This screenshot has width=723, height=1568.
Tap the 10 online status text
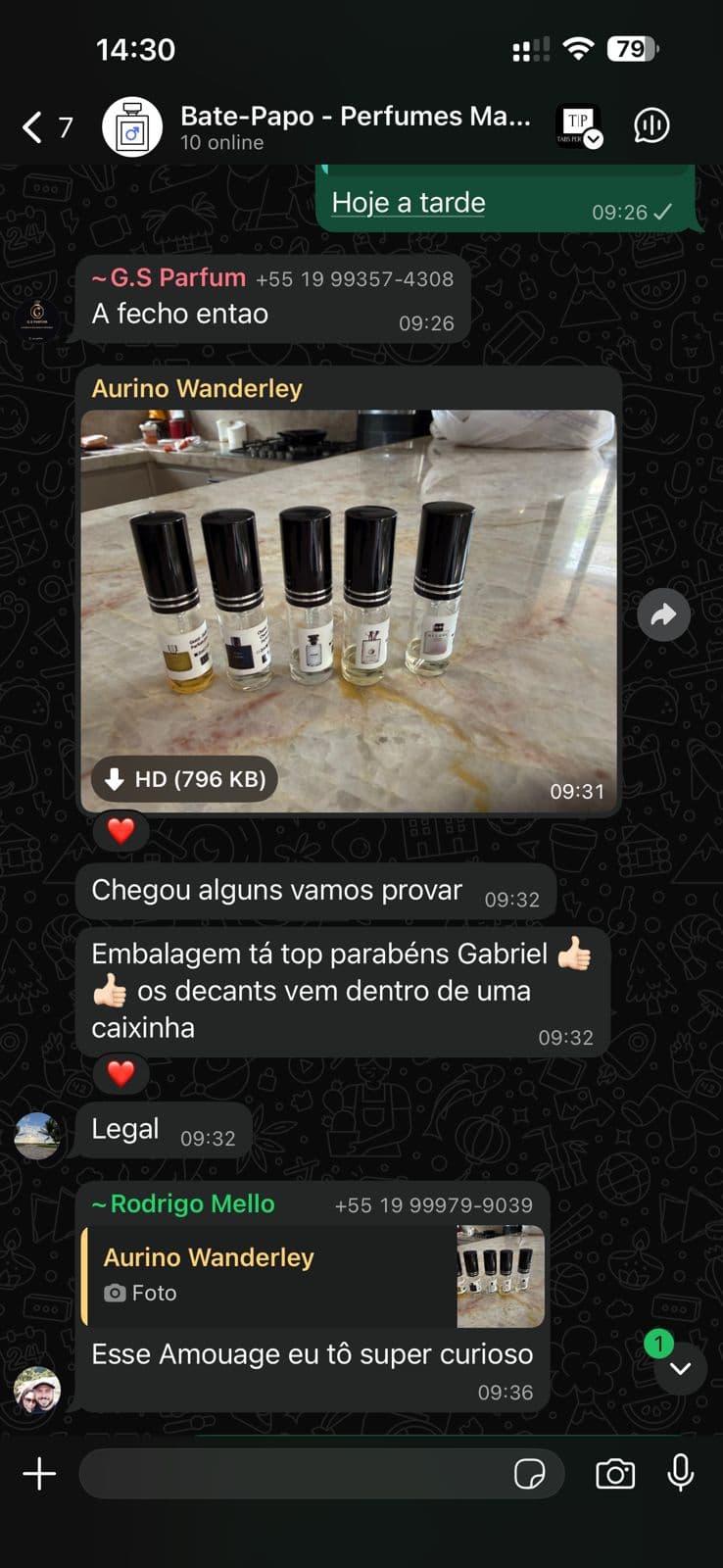221,142
